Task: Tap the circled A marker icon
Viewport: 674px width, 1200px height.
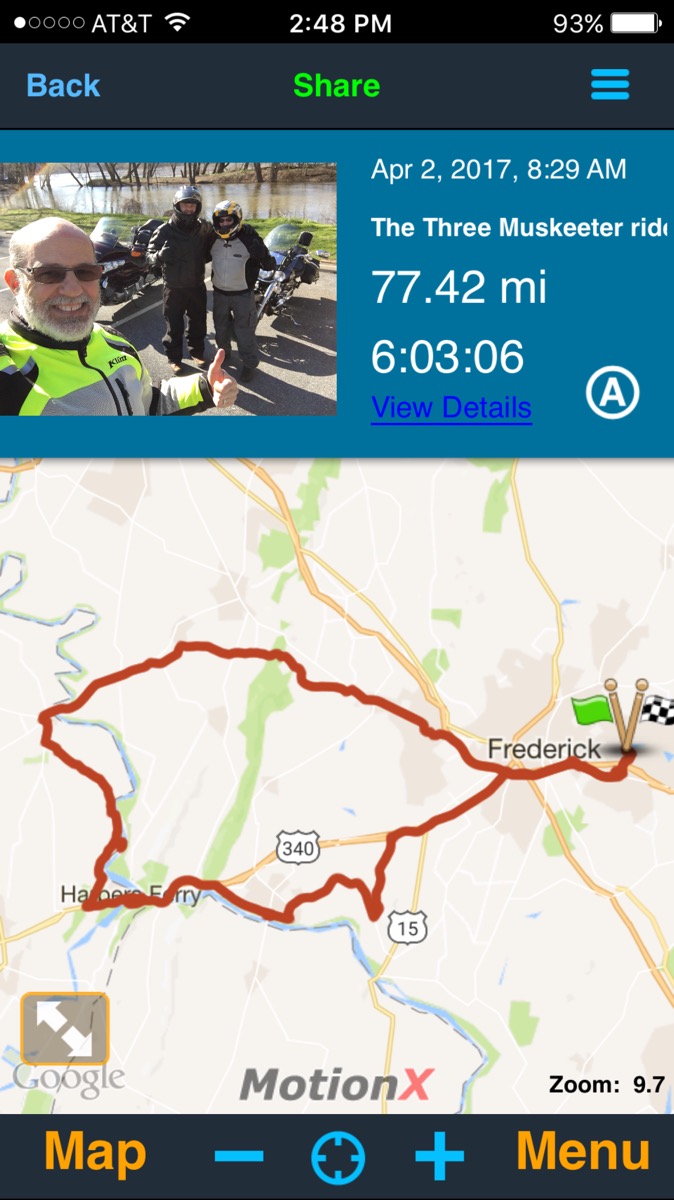Action: [x=611, y=394]
